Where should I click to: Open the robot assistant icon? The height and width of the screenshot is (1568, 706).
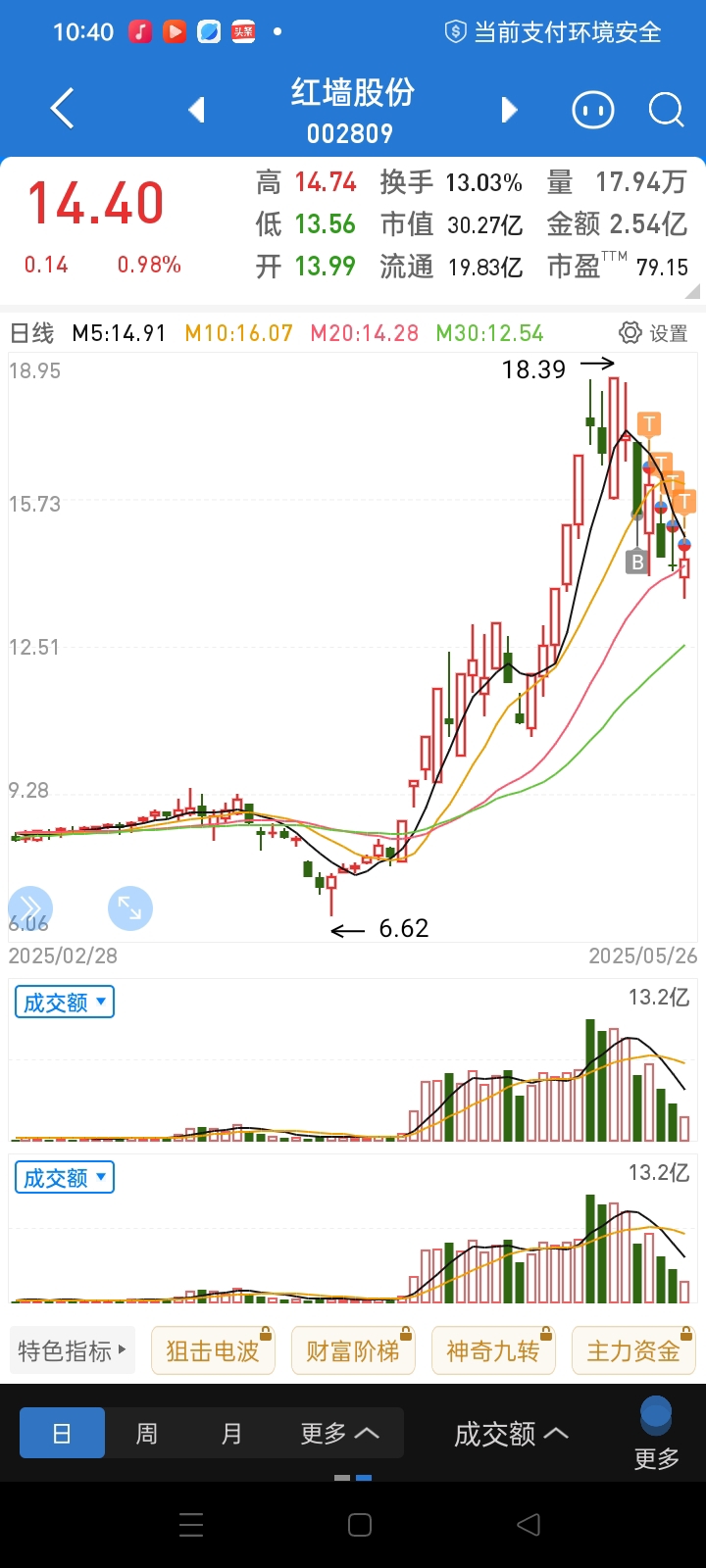click(x=593, y=110)
